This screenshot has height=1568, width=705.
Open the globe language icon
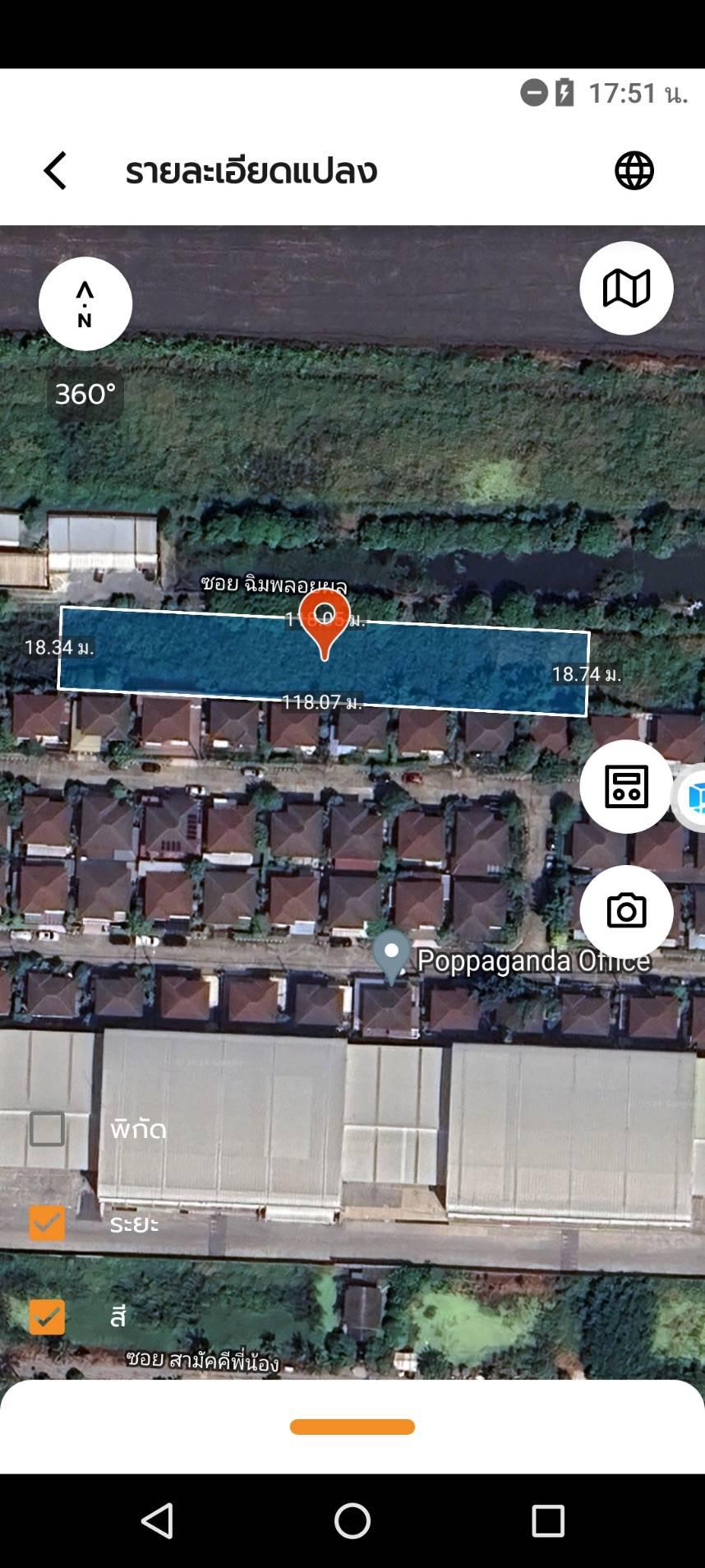click(x=634, y=171)
